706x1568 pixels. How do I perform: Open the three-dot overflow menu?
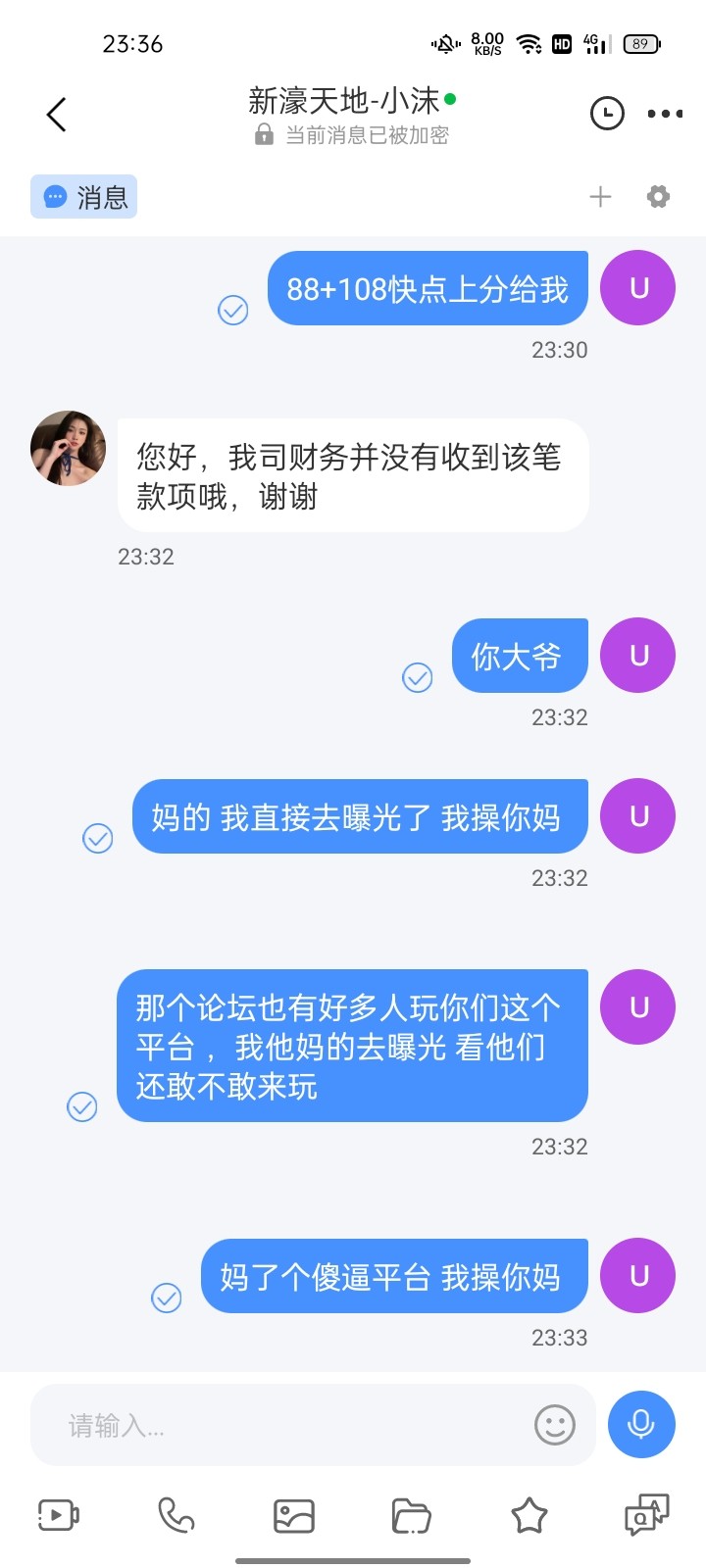click(665, 114)
